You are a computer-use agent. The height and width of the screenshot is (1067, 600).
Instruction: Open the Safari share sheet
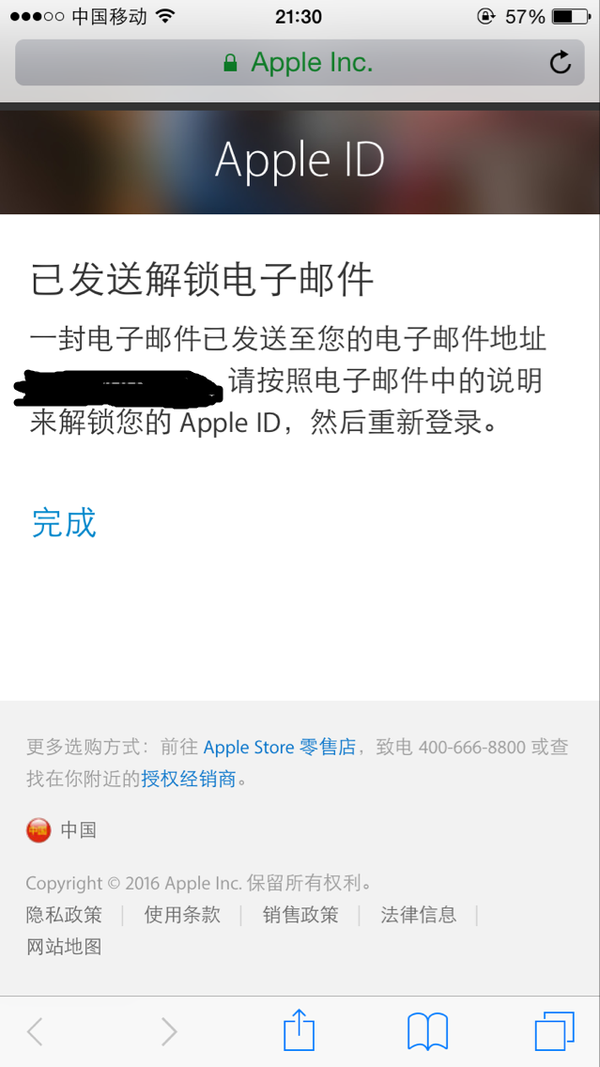pyautogui.click(x=299, y=1030)
